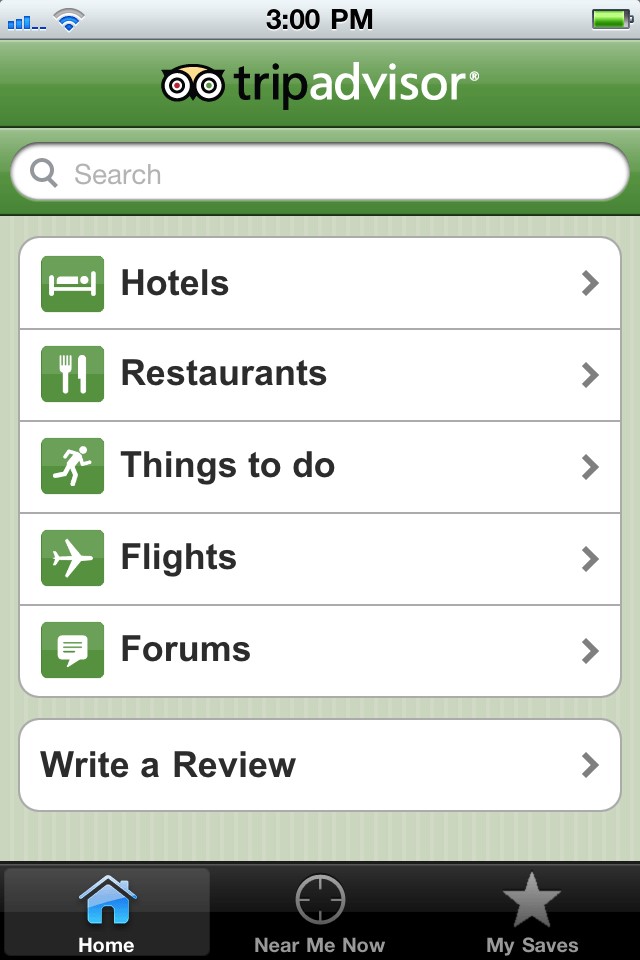This screenshot has height=960, width=640.
Task: Tap the Search field
Action: point(320,174)
